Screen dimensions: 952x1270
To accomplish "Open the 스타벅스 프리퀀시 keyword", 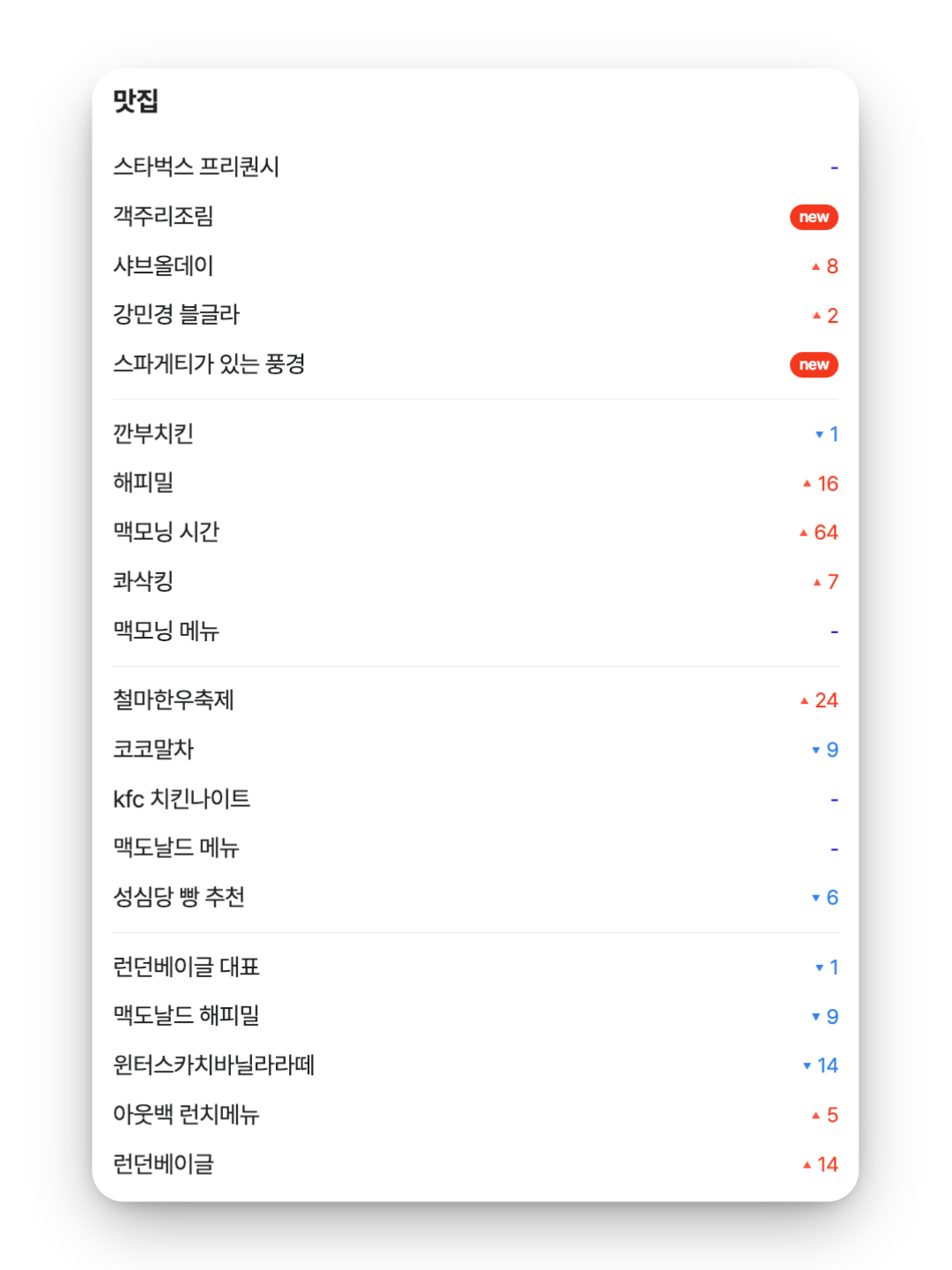I will (x=196, y=167).
